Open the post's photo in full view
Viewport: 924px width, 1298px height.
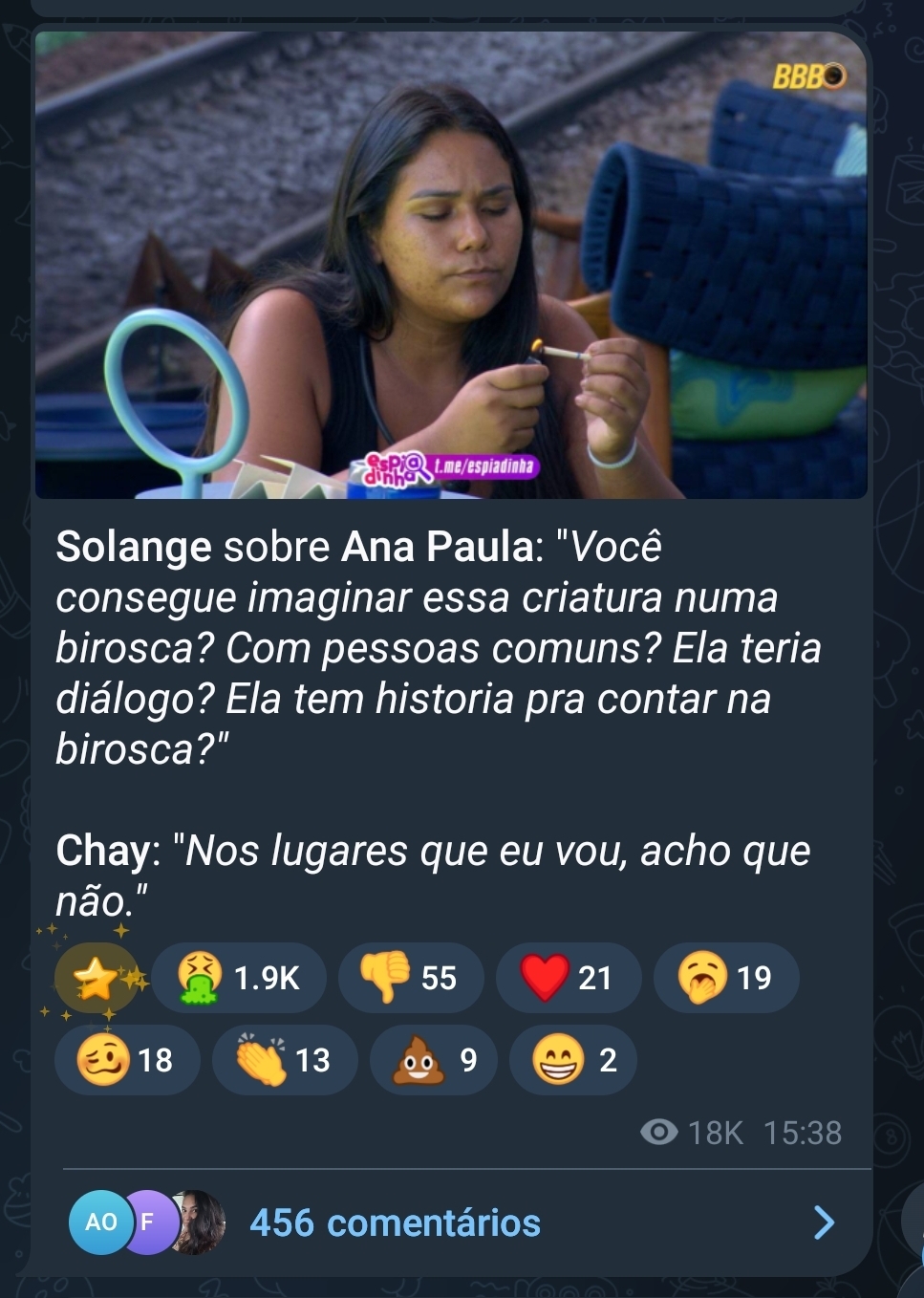point(451,265)
